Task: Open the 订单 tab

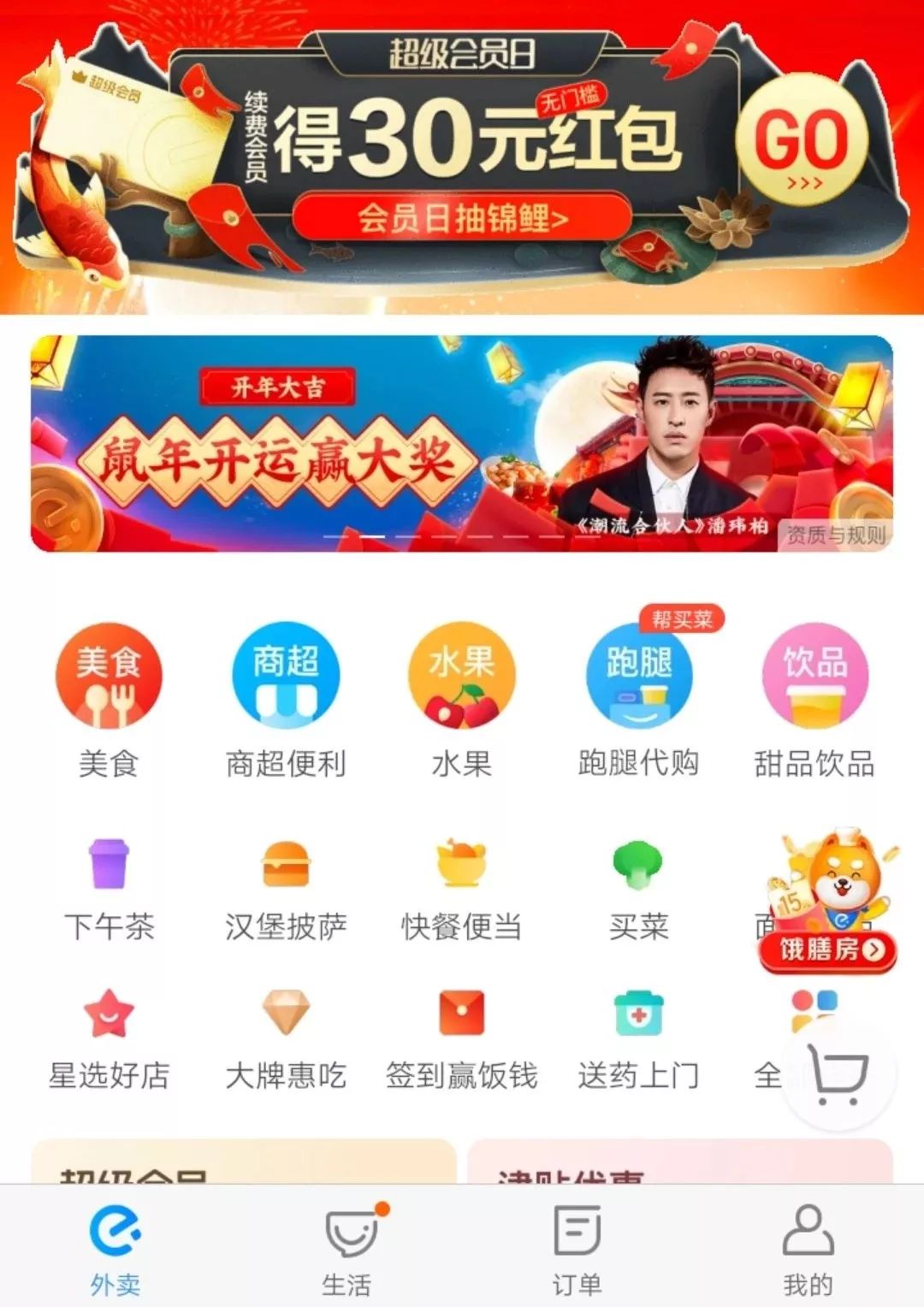Action: [577, 1249]
